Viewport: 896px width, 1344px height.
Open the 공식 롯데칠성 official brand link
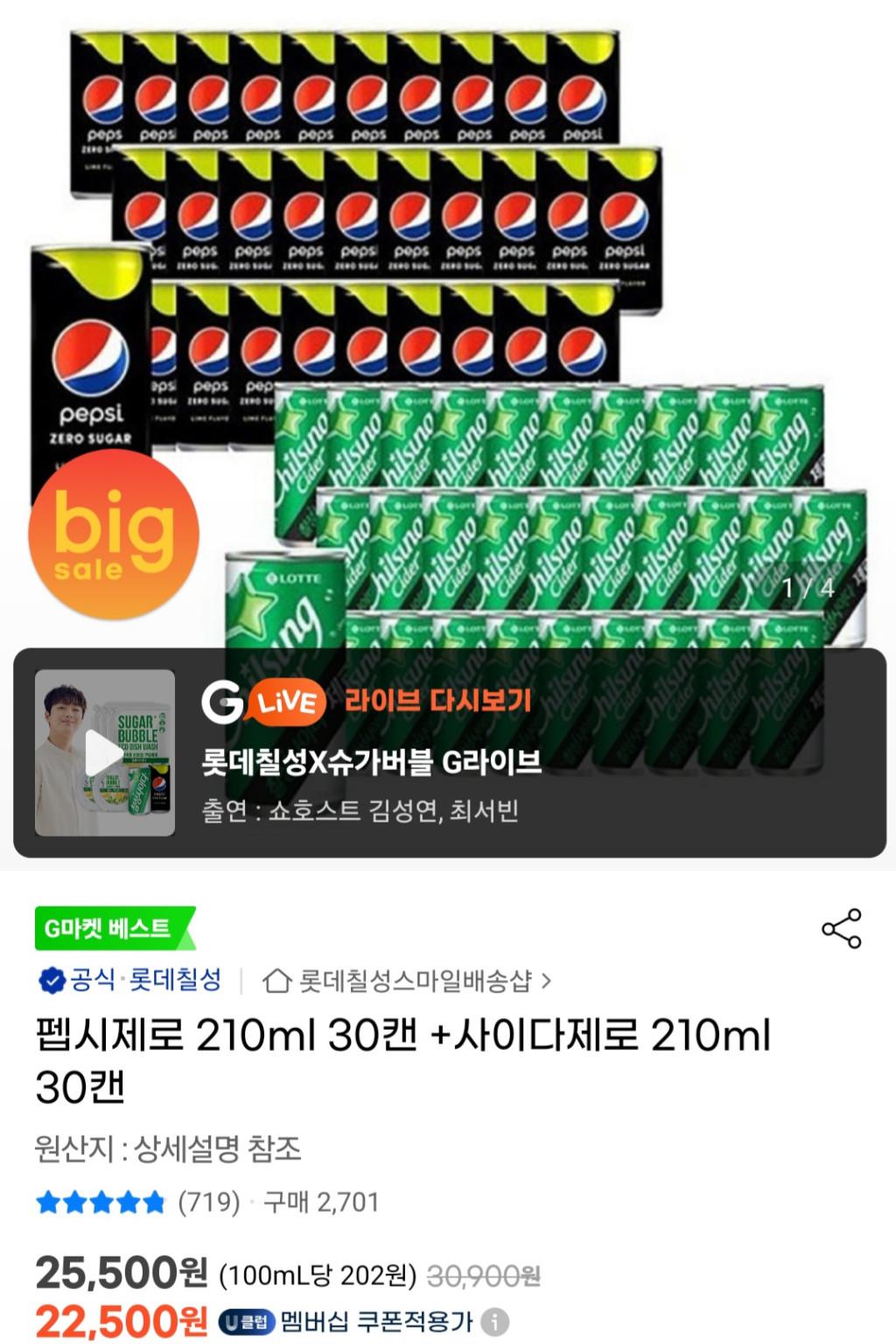pos(131,980)
